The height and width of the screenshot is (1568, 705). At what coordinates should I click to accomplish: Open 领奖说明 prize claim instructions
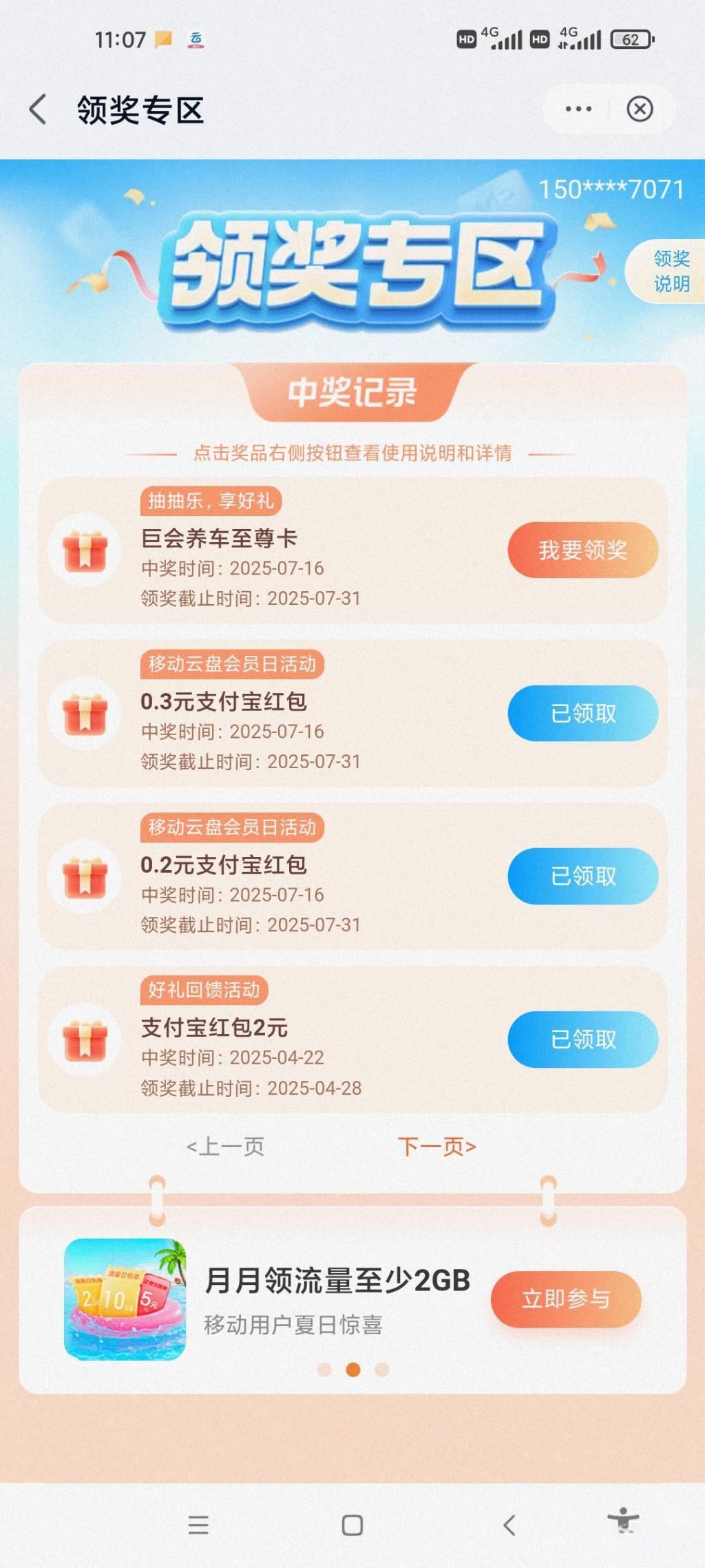(671, 271)
